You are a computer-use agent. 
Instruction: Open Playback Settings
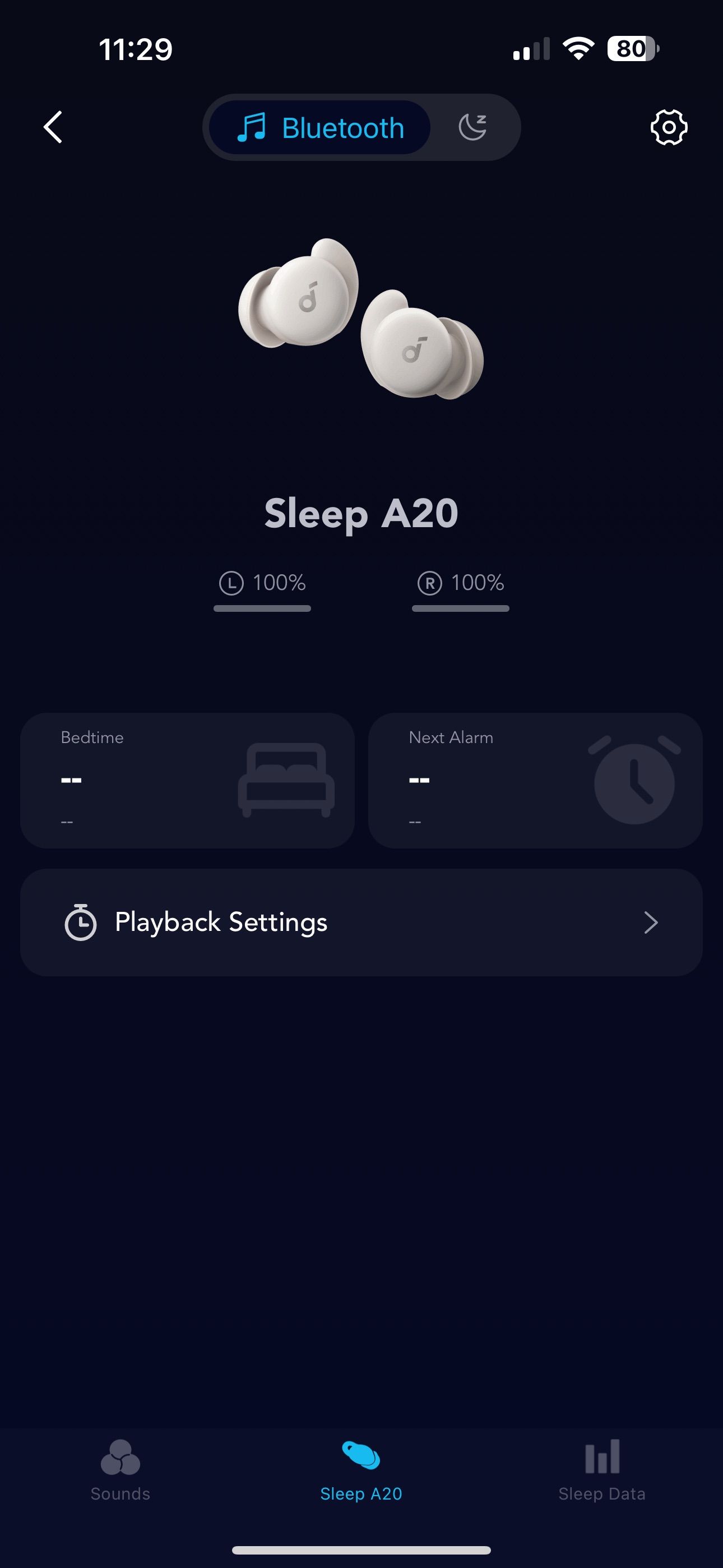[361, 922]
